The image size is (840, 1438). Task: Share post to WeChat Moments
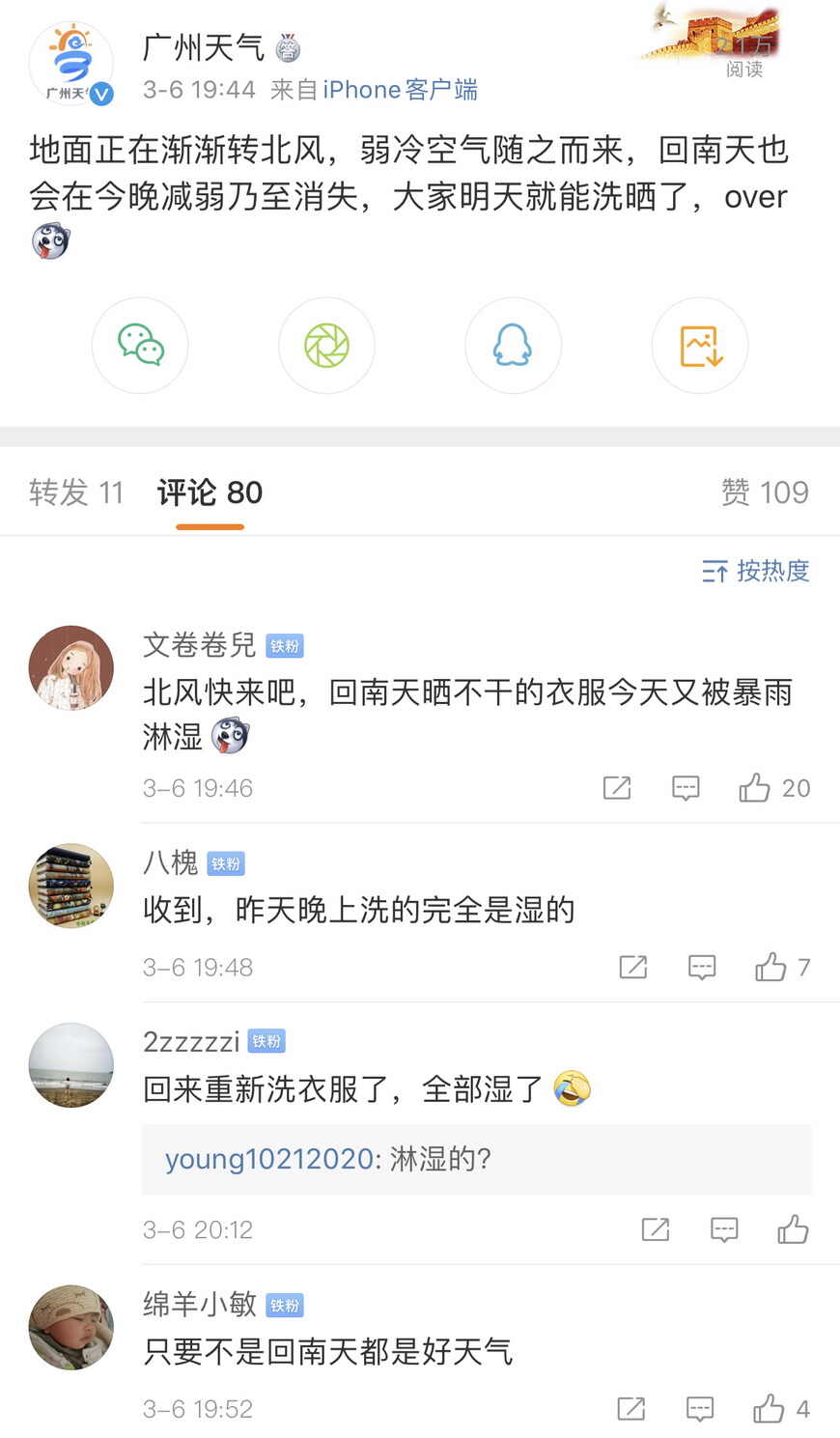point(326,346)
